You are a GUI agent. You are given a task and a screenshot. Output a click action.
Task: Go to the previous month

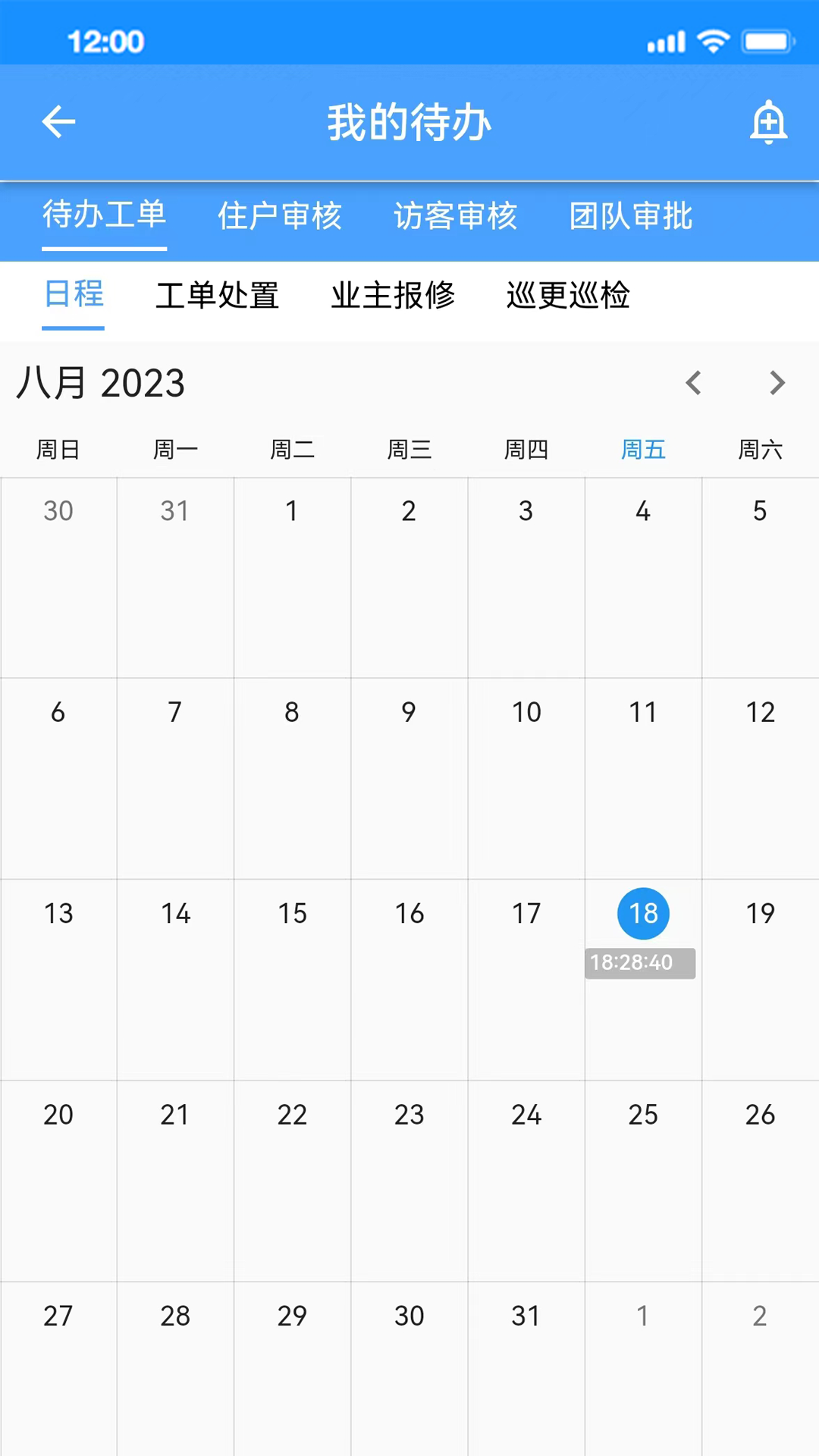693,383
